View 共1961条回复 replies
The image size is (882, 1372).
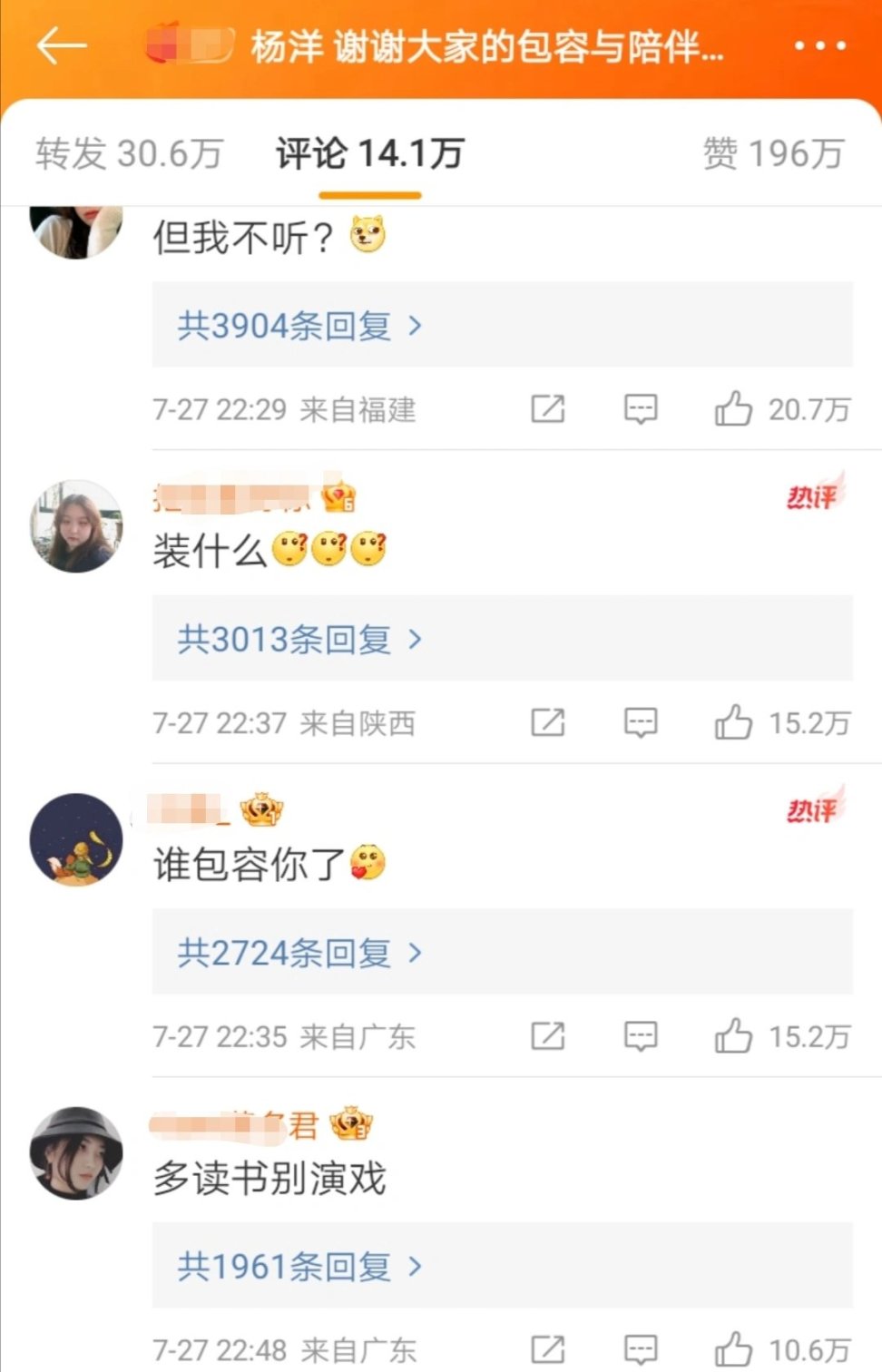[x=299, y=1266]
